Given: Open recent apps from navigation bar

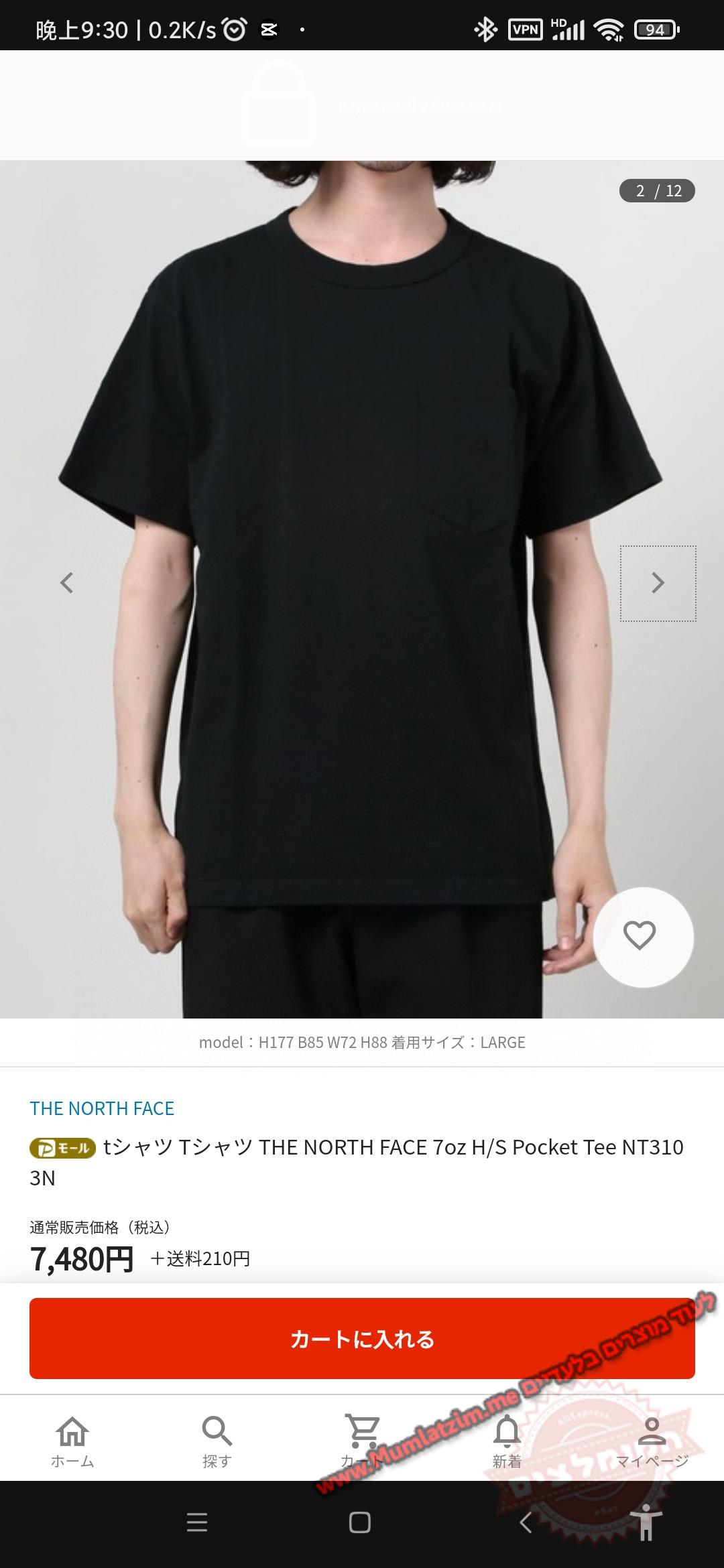Looking at the screenshot, I should coord(196,1523).
